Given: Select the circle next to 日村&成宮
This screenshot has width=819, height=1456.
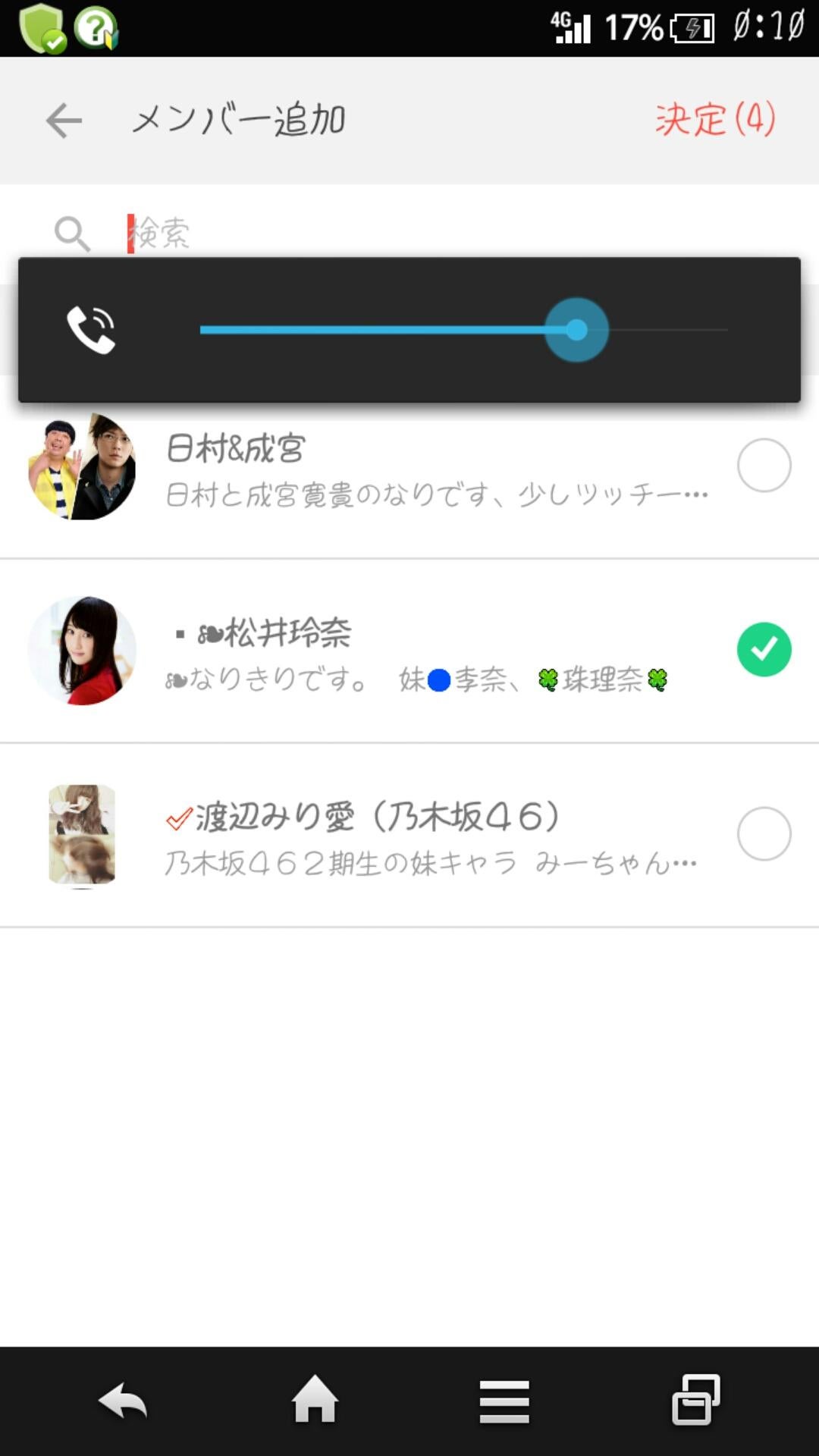Looking at the screenshot, I should [764, 465].
